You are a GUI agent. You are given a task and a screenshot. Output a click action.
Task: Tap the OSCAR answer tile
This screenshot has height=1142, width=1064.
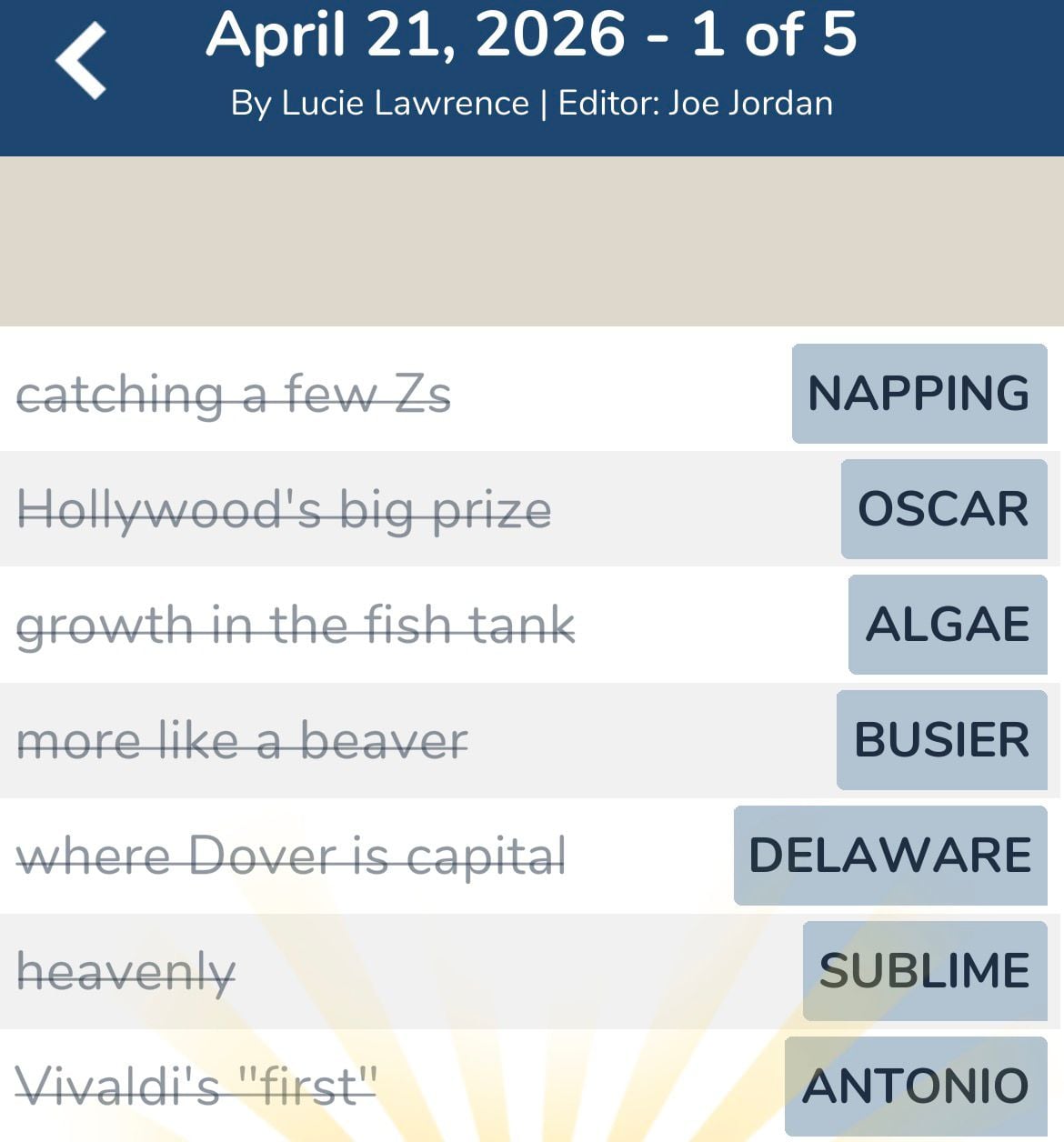point(943,509)
